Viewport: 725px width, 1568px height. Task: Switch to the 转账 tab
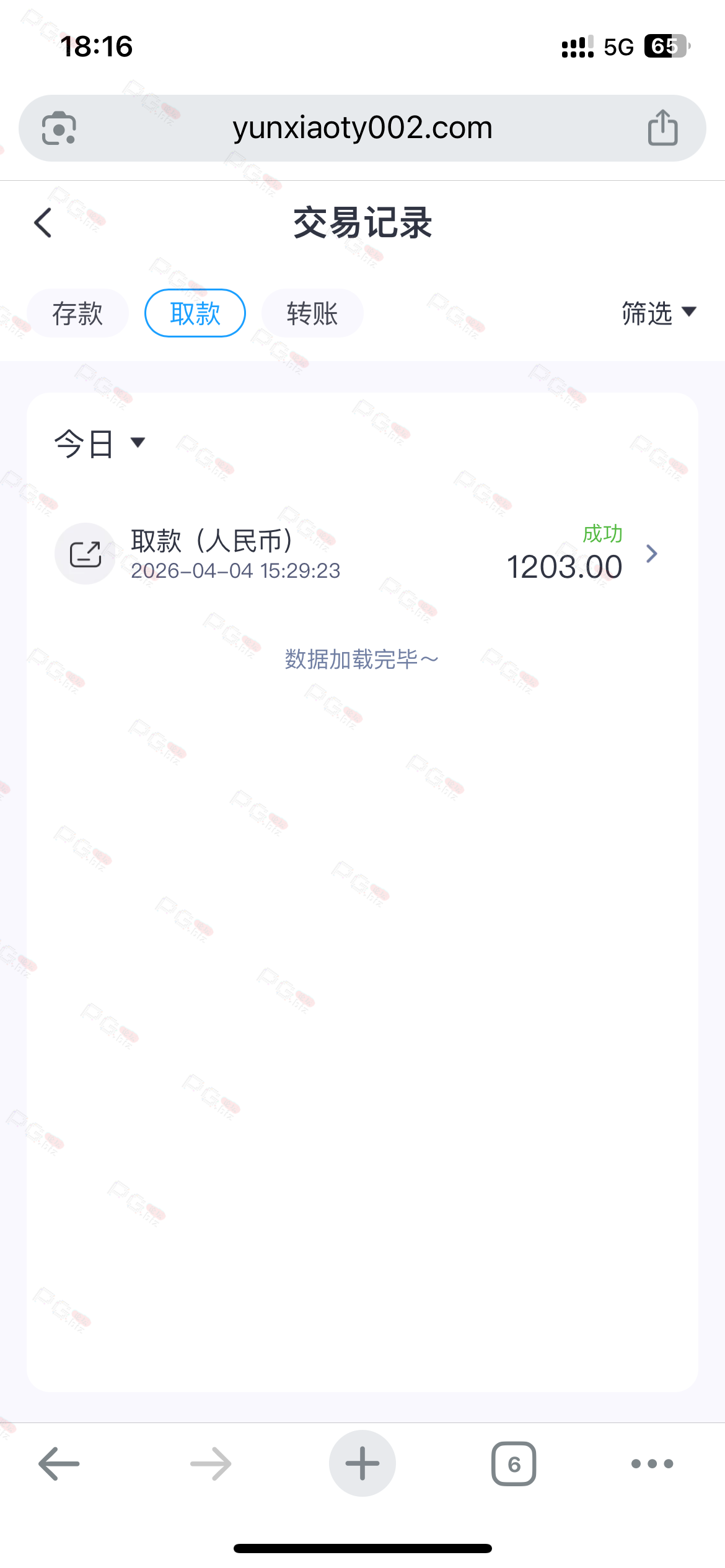pyautogui.click(x=312, y=313)
